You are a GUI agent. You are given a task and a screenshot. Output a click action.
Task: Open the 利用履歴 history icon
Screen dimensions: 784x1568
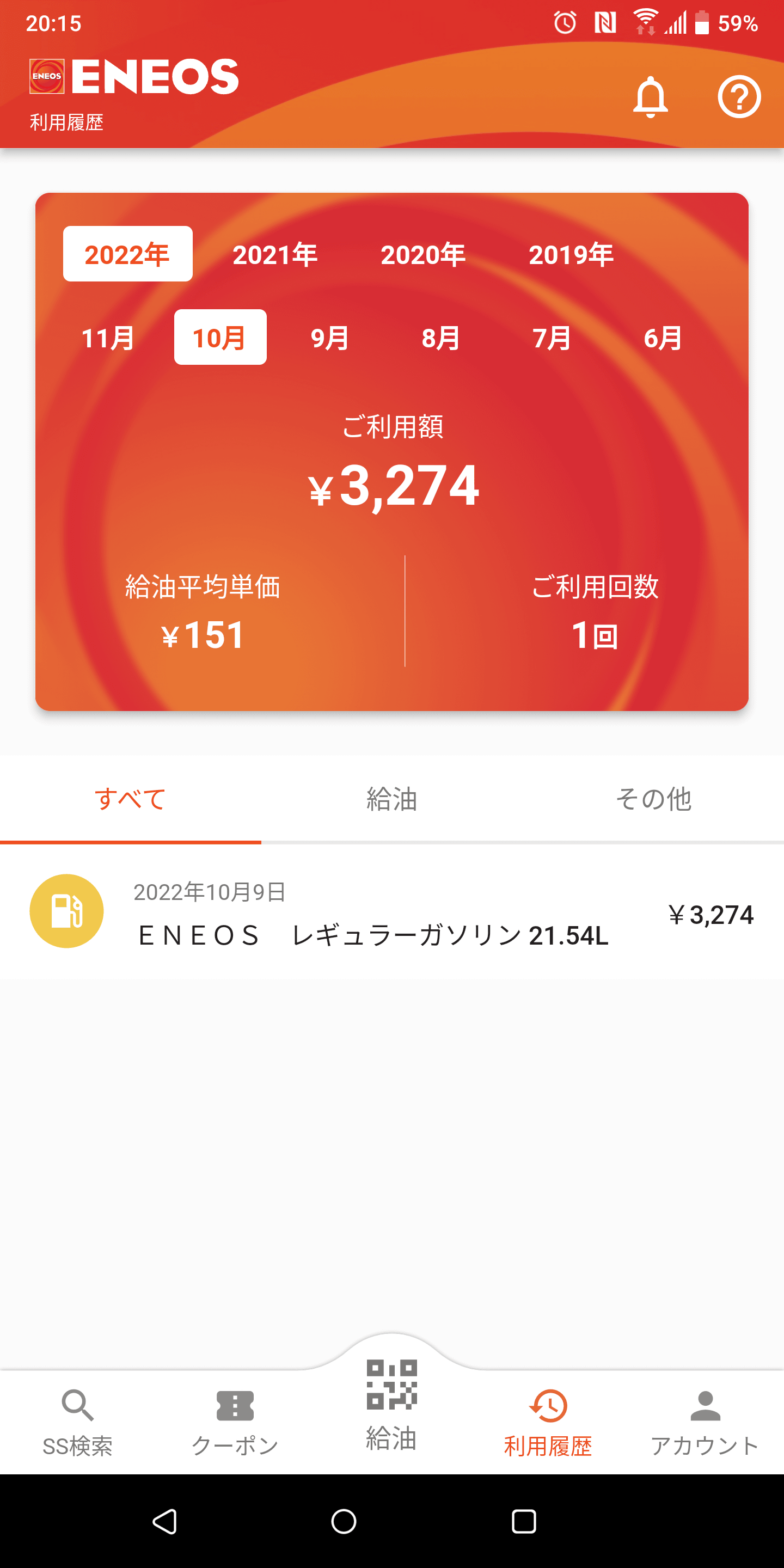[x=548, y=1412]
